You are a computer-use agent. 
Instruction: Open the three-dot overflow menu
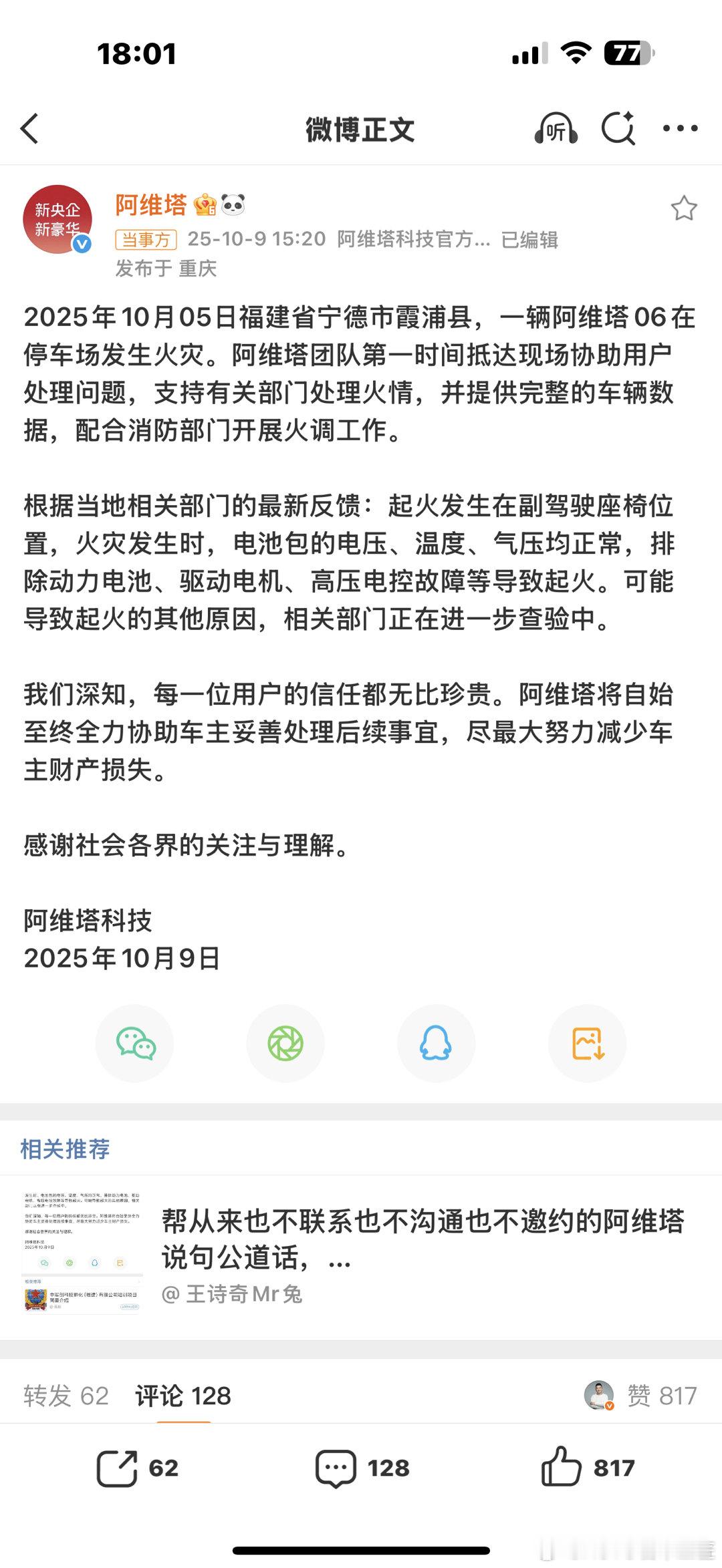point(680,128)
